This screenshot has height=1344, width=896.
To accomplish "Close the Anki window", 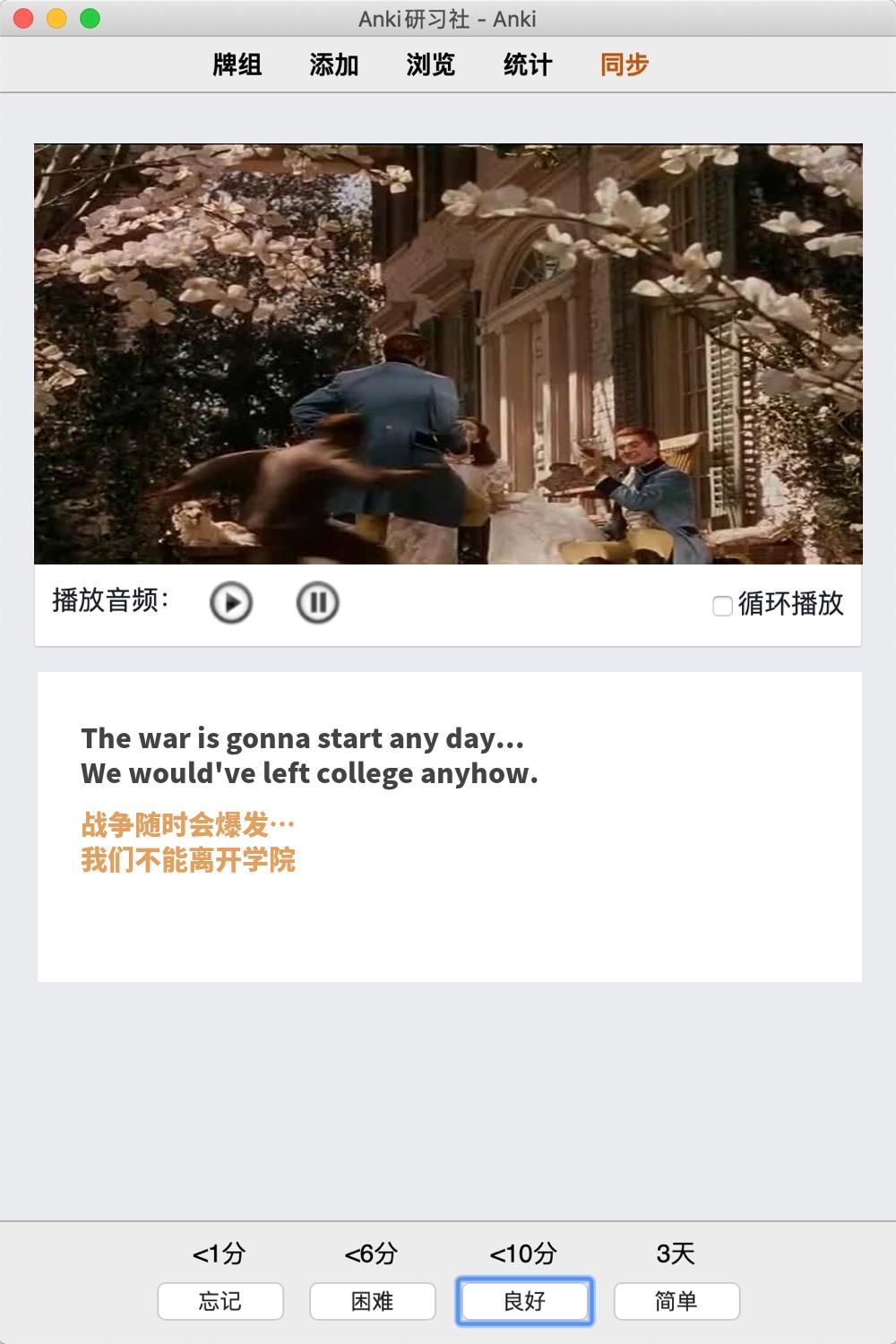I will click(x=24, y=18).
